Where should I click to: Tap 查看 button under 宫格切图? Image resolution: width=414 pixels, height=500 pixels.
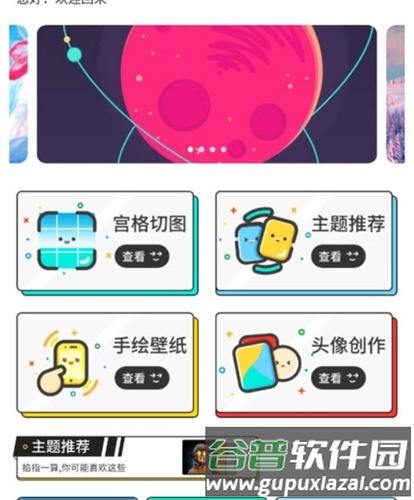pos(142,256)
